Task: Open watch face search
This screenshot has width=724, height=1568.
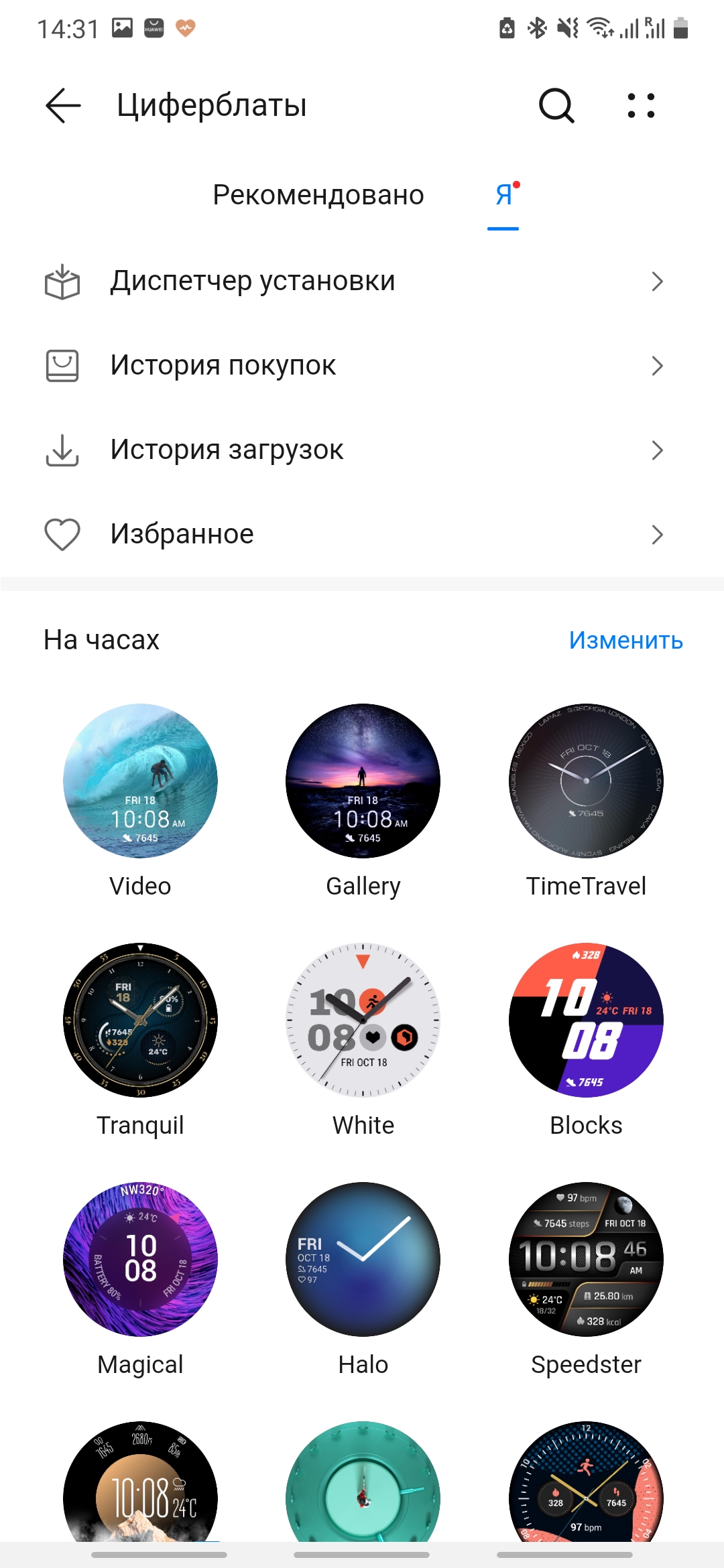Action: [556, 105]
